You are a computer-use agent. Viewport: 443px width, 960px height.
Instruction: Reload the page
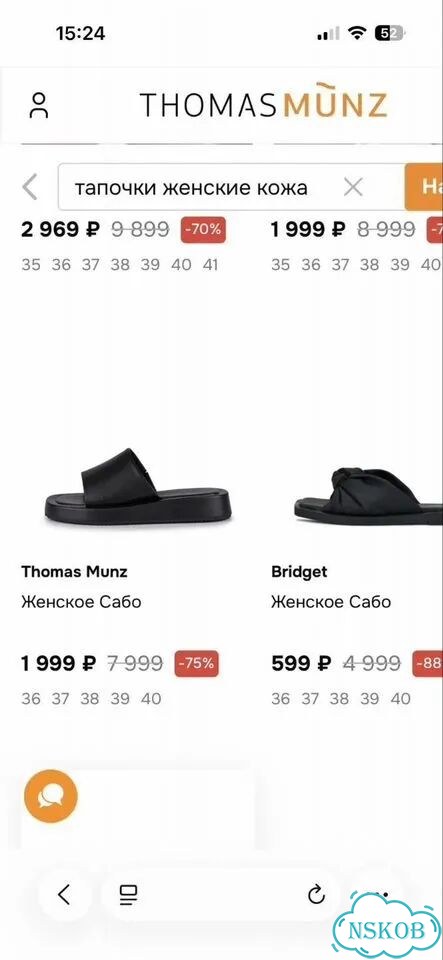[x=316, y=896]
